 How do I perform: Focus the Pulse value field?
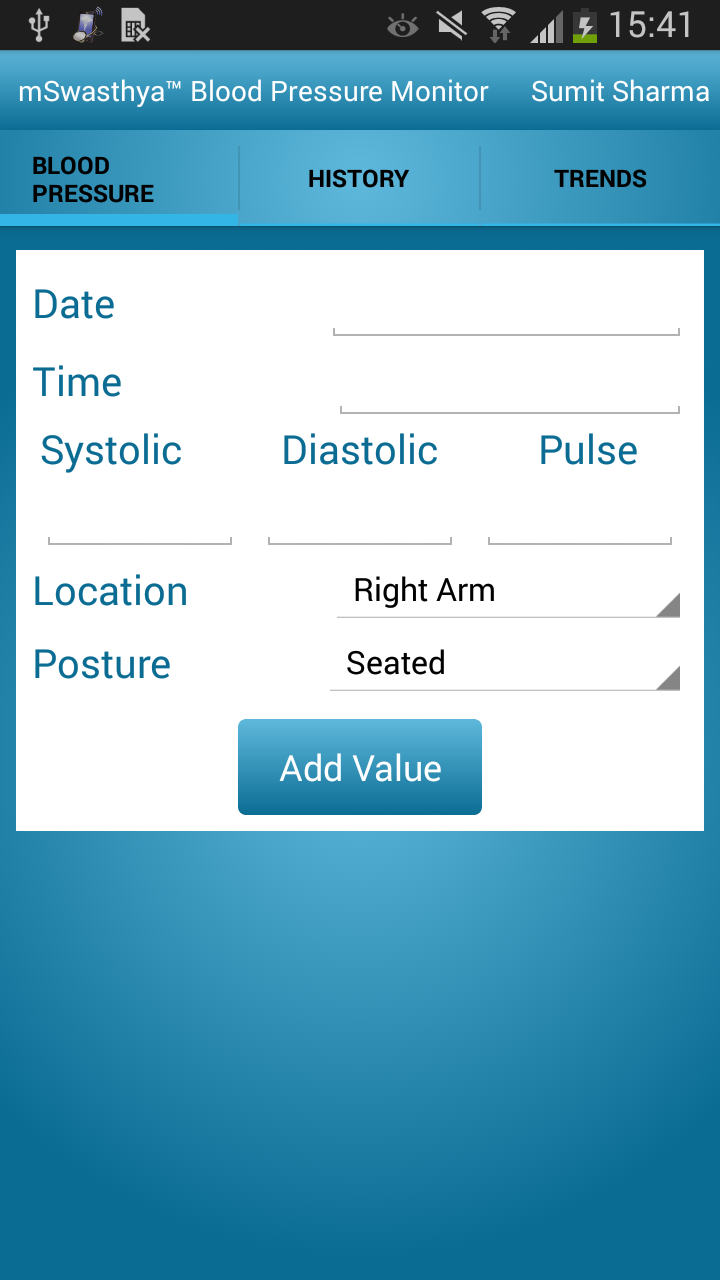click(x=580, y=520)
